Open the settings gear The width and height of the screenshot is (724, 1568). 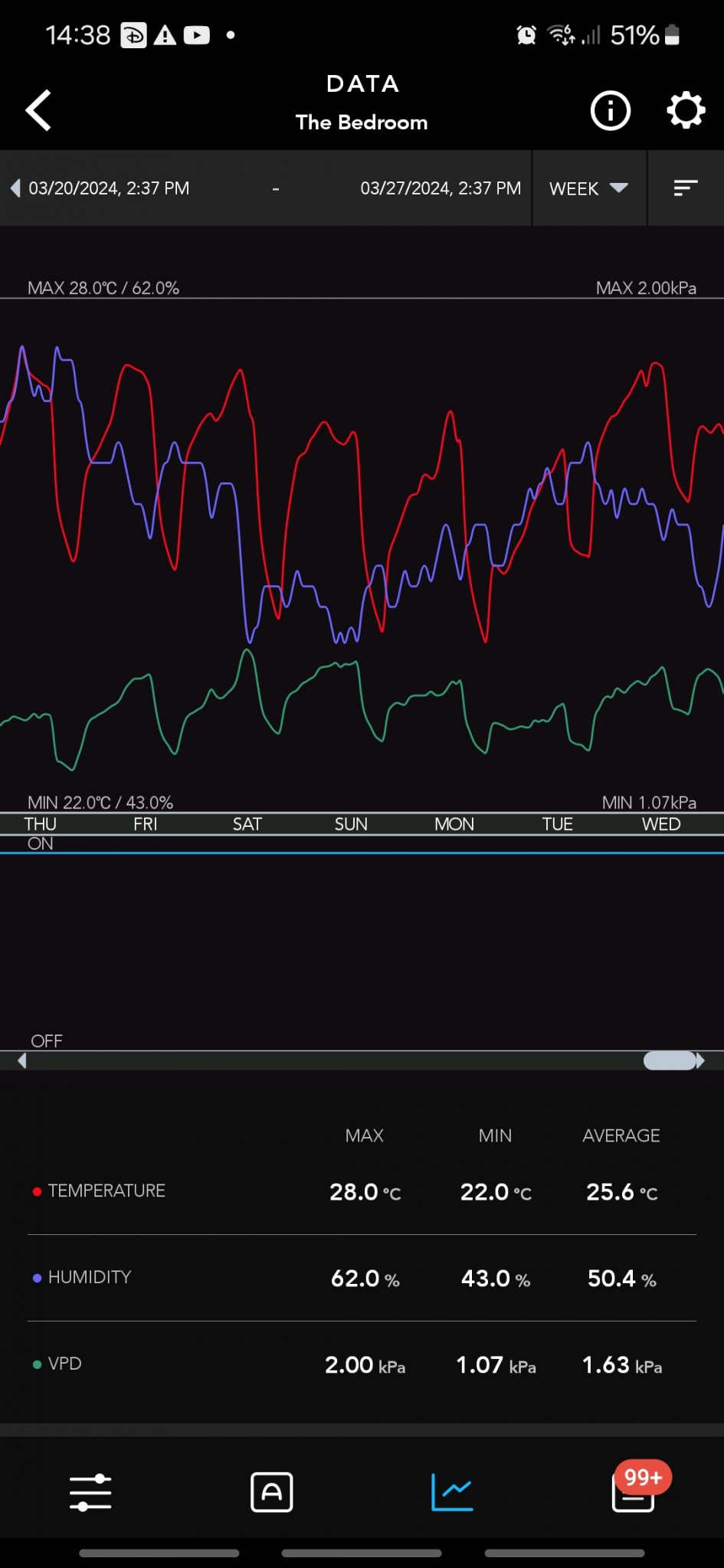[685, 110]
